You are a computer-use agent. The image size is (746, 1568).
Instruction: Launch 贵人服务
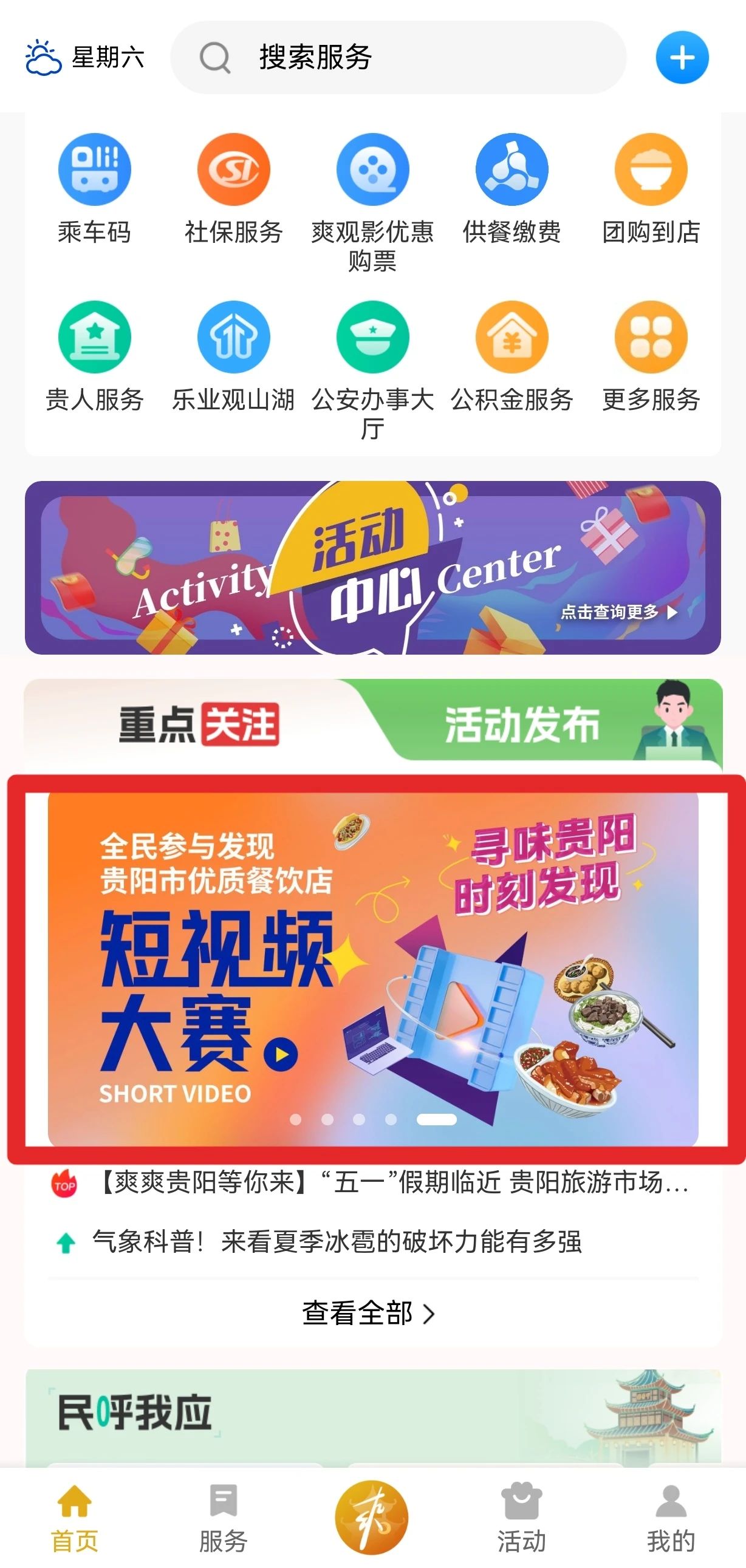pos(94,356)
